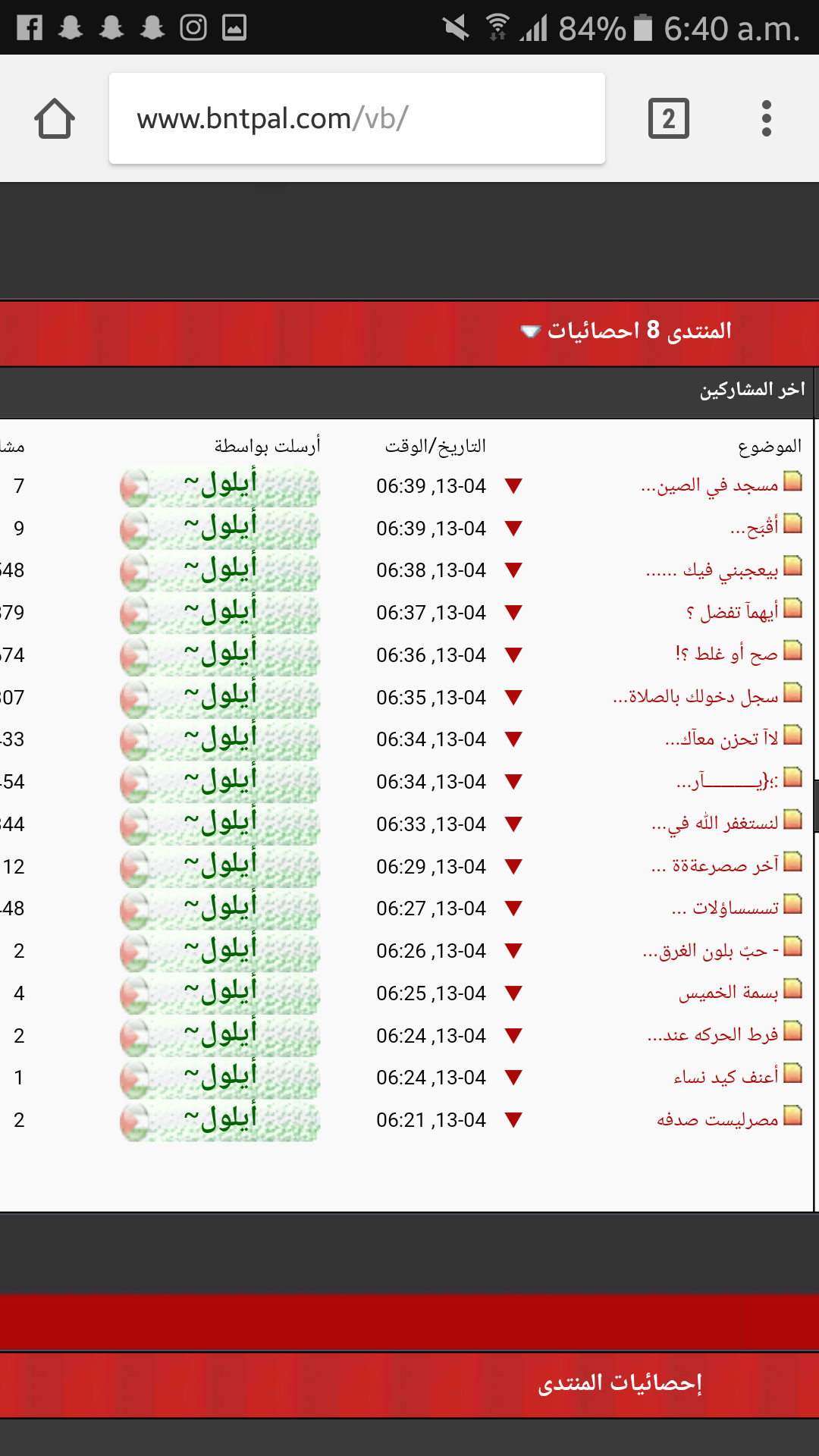The height and width of the screenshot is (1456, 819).
Task: Open the thread أقْبَح
Action: click(755, 528)
